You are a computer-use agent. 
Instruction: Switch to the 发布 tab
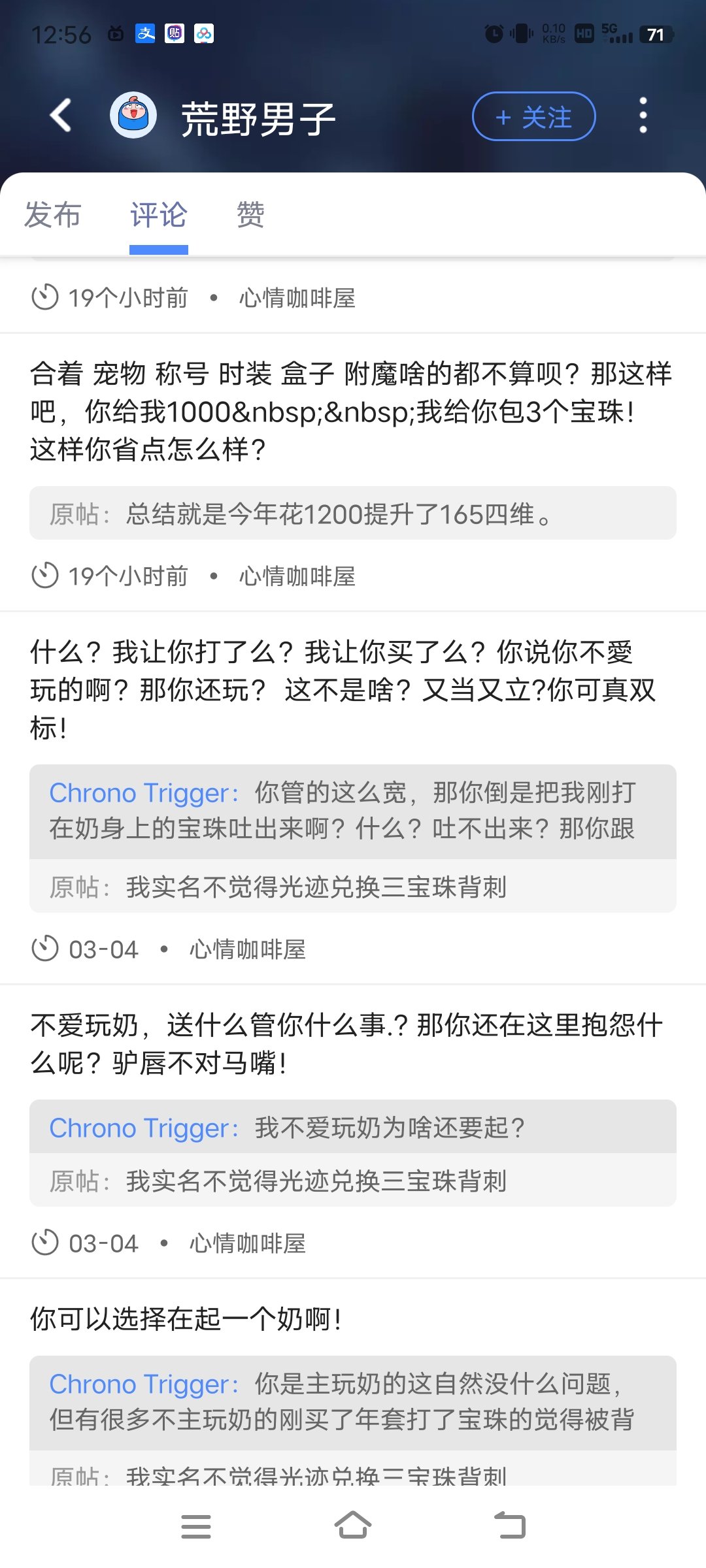(53, 215)
